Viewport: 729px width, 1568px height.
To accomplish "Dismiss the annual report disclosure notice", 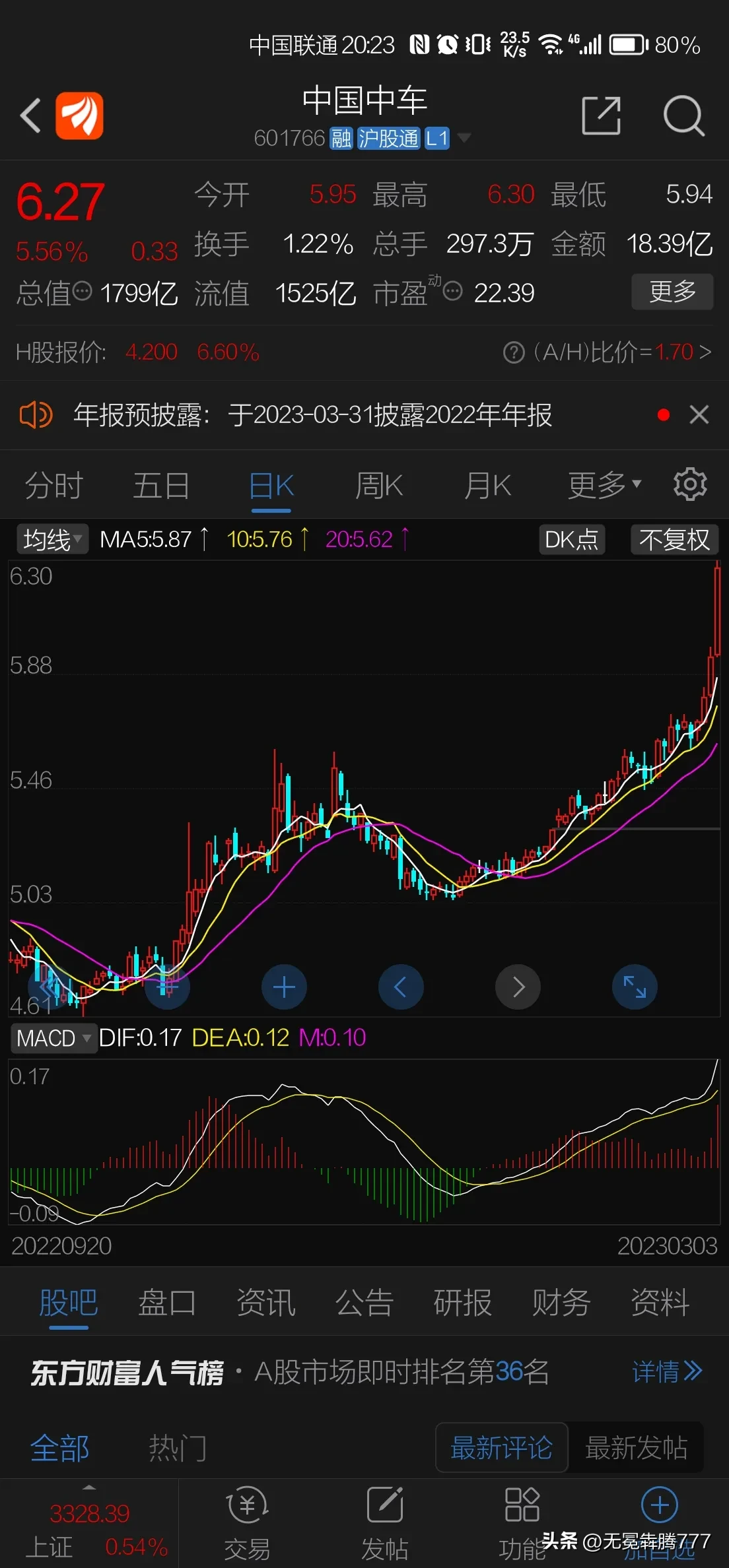I will click(699, 415).
